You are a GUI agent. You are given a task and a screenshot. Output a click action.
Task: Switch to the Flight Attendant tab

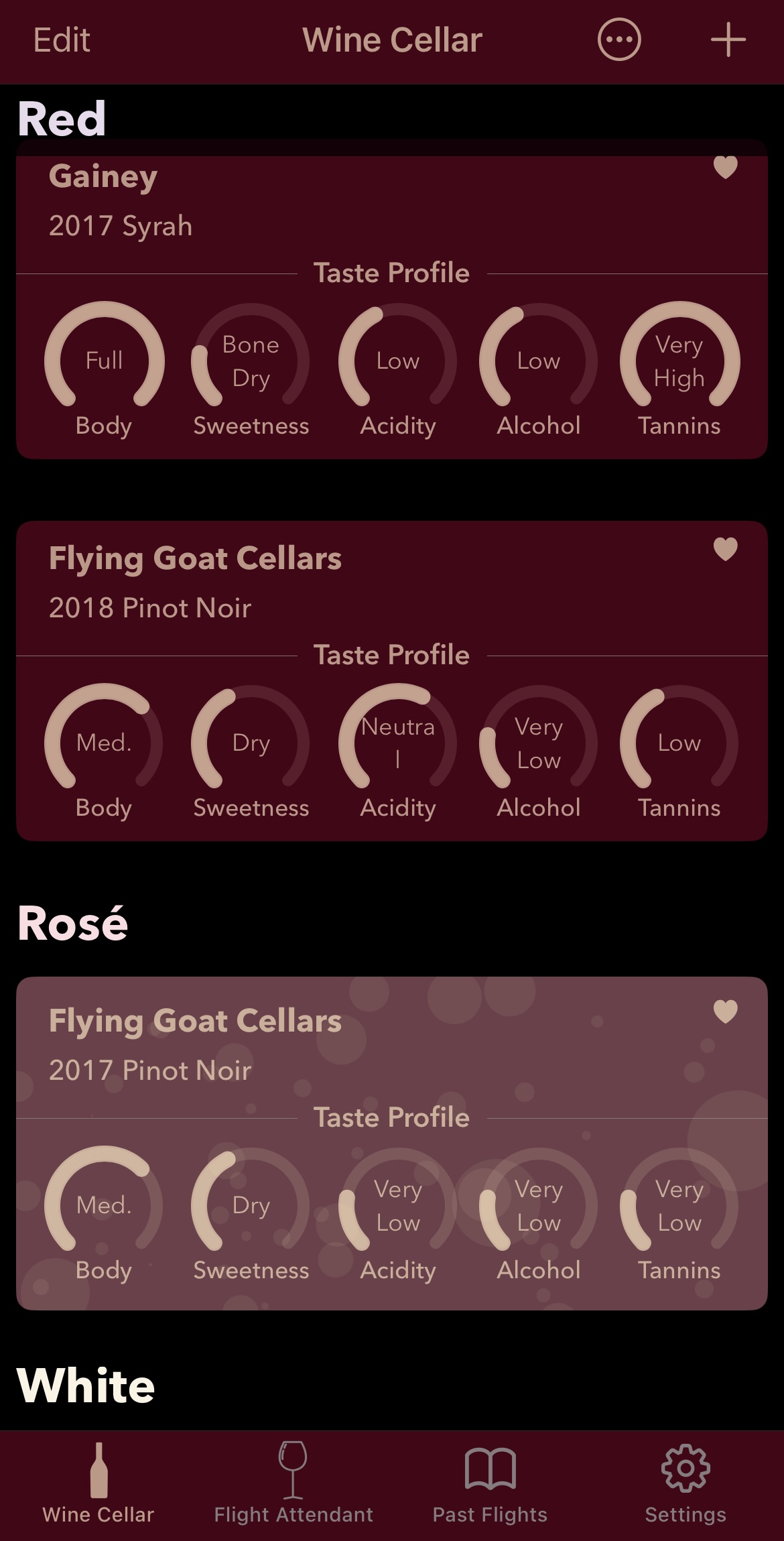[293, 1483]
